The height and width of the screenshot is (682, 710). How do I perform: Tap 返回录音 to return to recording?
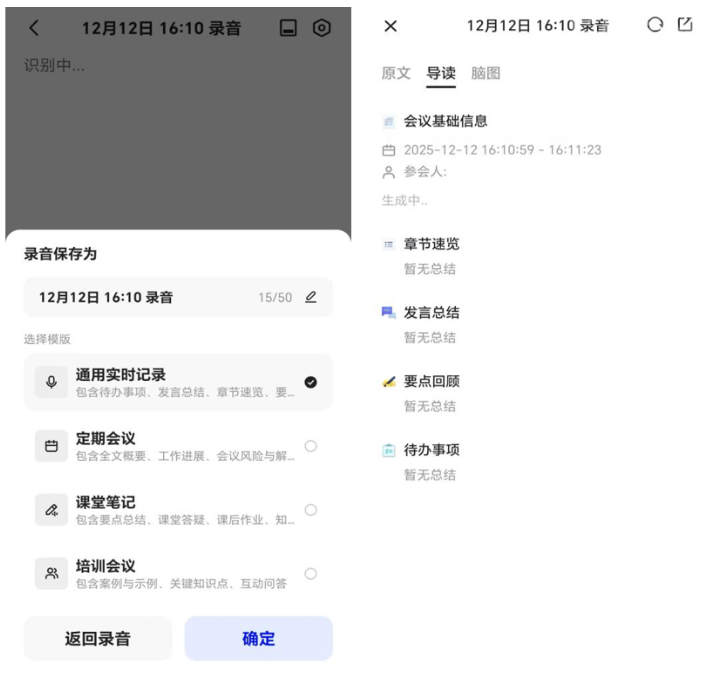click(x=98, y=638)
